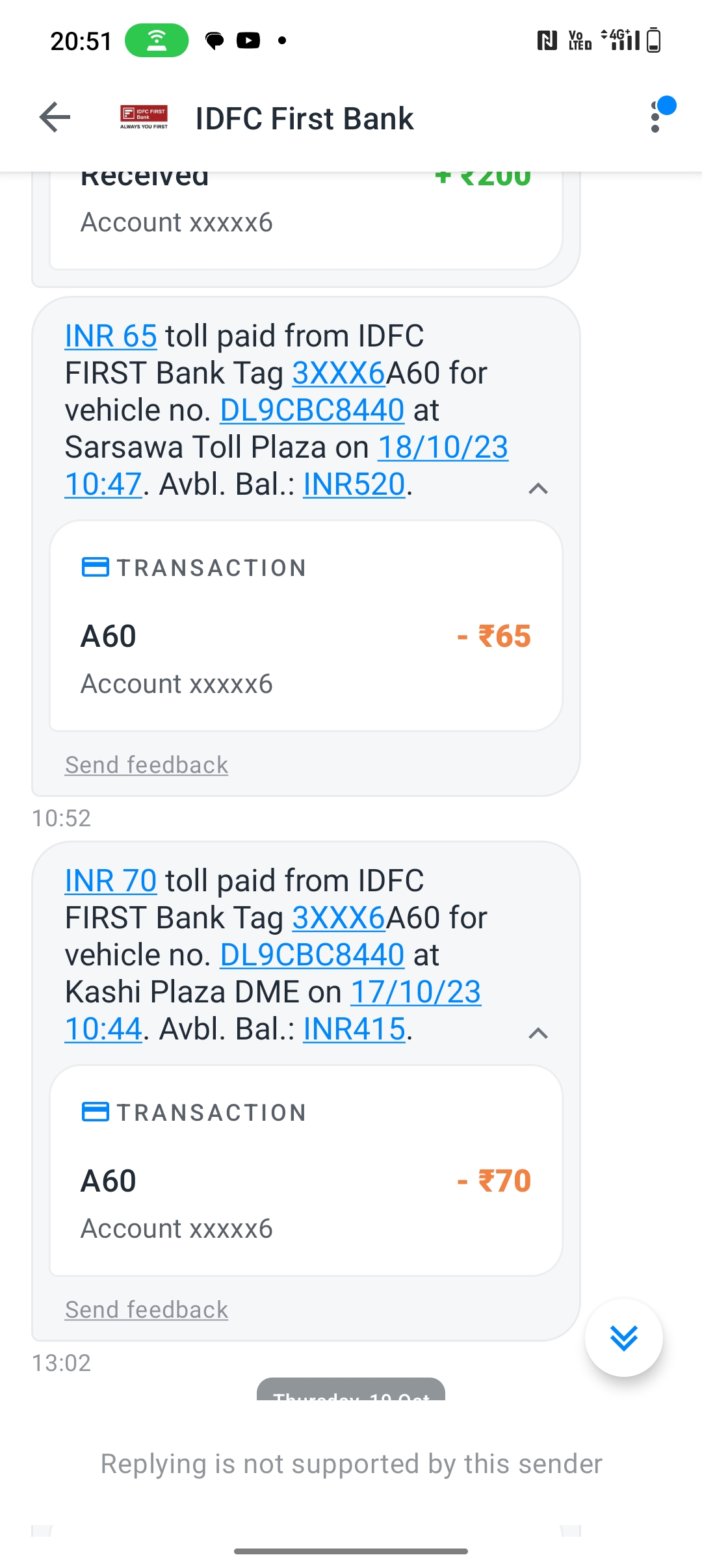The image size is (702, 1568).
Task: Tap INR520 balance link
Action: pyautogui.click(x=354, y=484)
